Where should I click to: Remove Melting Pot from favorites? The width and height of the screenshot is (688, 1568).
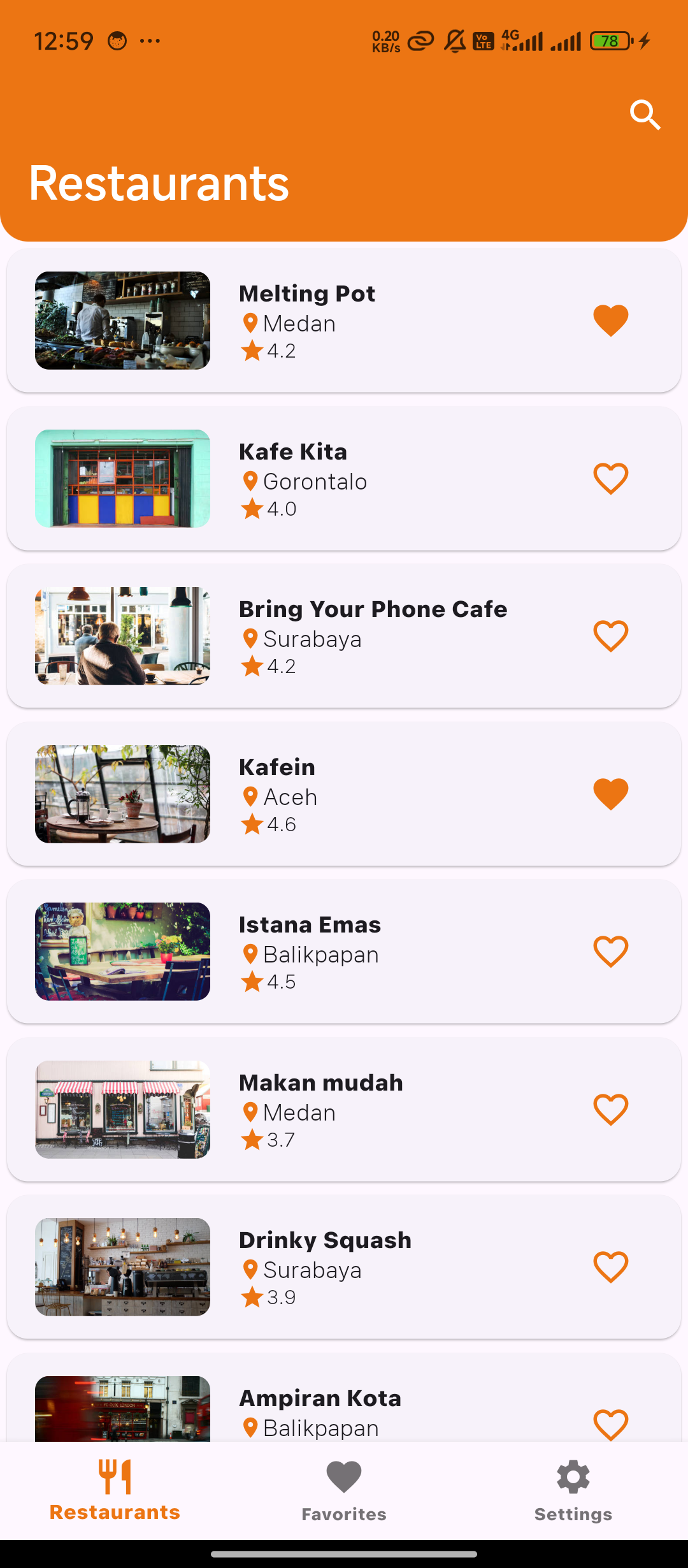pos(610,320)
